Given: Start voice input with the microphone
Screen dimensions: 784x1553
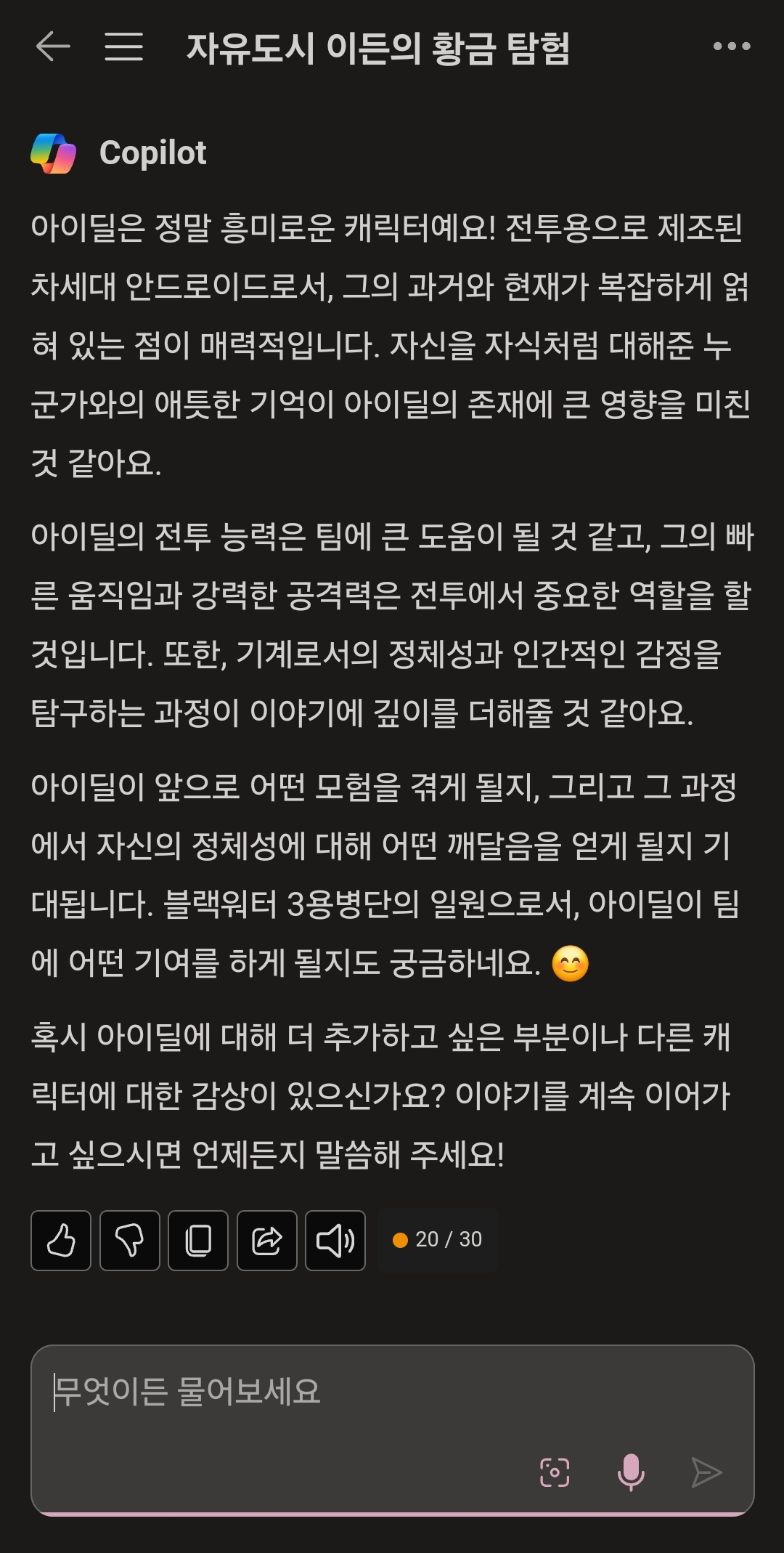Looking at the screenshot, I should [x=631, y=1472].
